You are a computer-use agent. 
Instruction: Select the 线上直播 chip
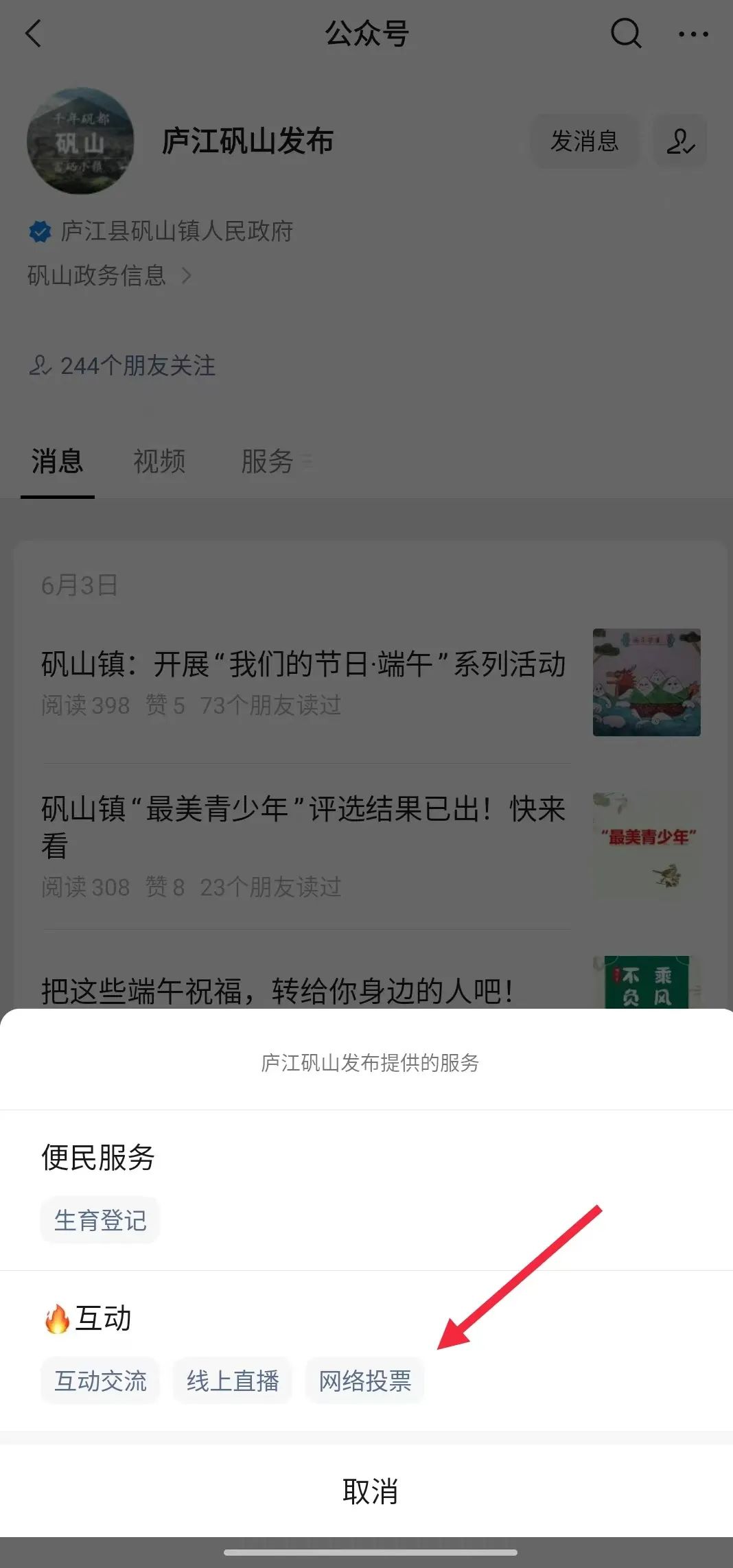click(233, 1381)
